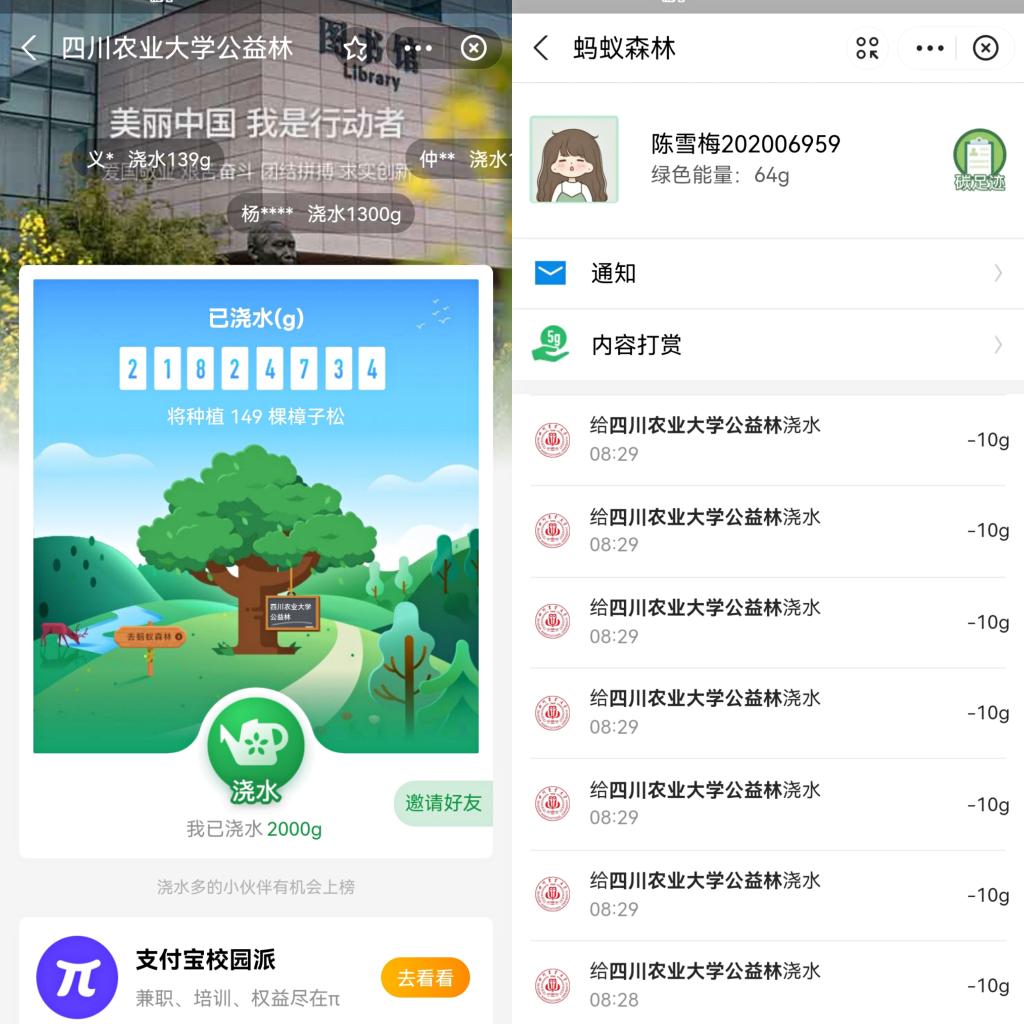
Task: Tap the 去蚂蚁森林 signpost
Action: [x=151, y=636]
